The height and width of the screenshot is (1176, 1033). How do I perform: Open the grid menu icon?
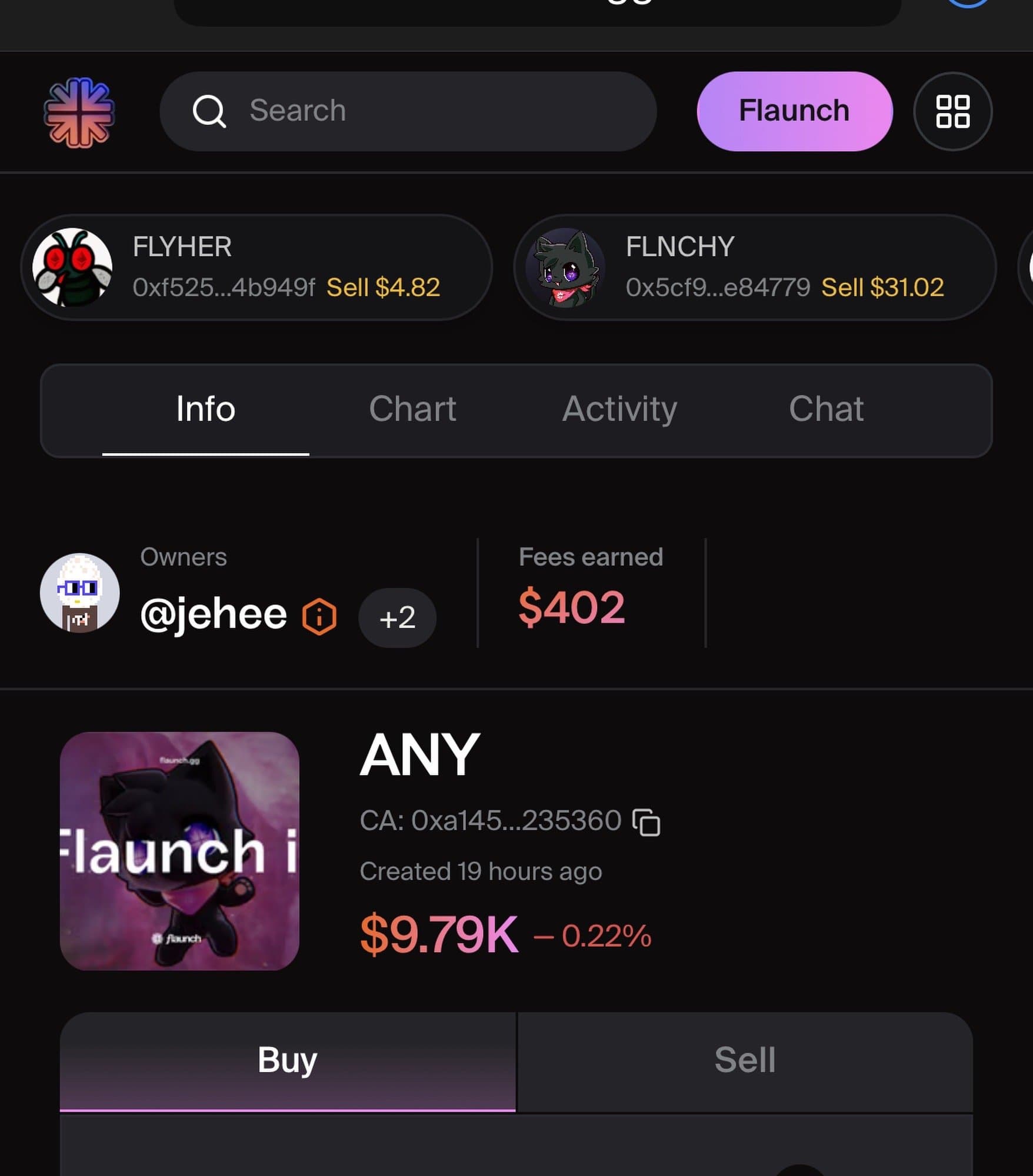[952, 111]
